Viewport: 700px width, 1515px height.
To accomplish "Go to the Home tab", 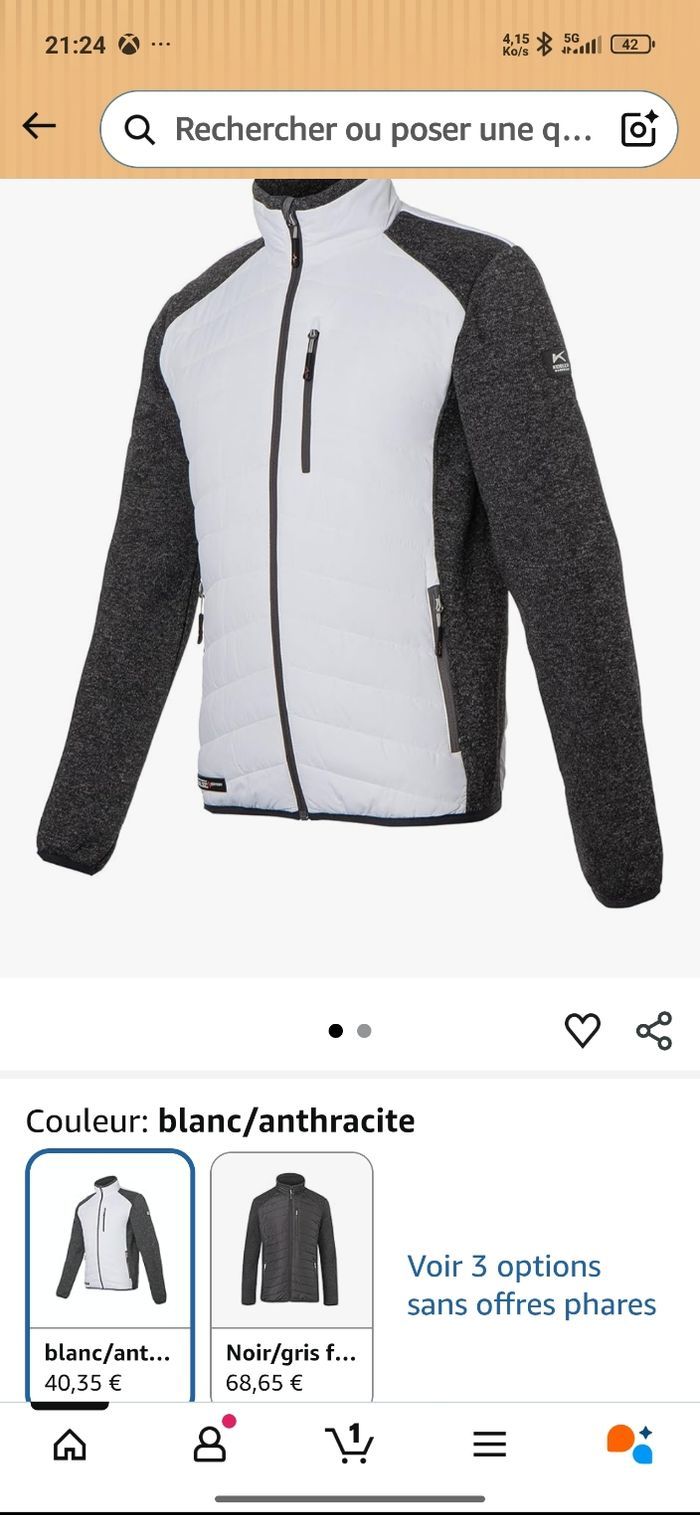I will click(x=69, y=1444).
